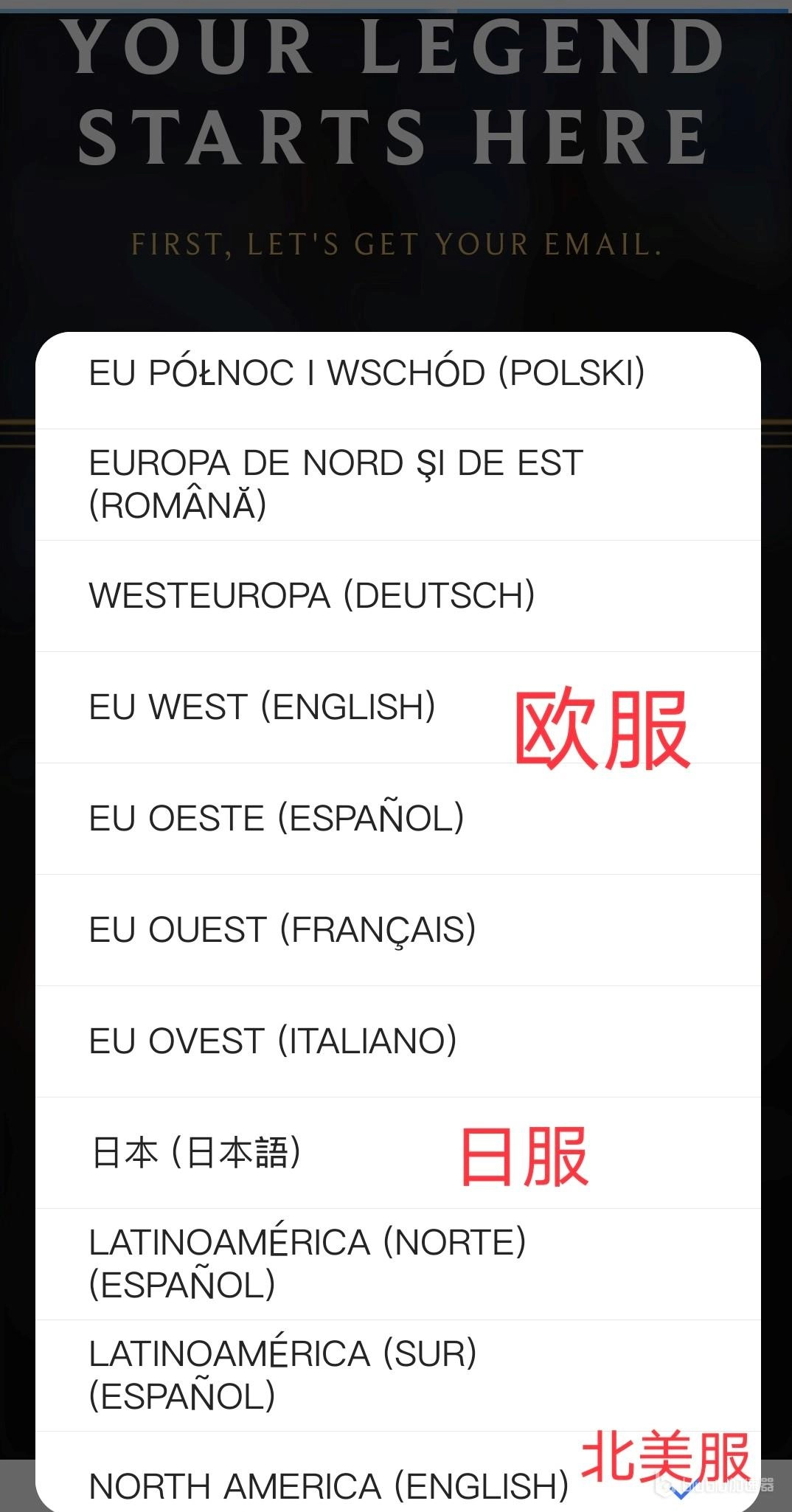Choose EU OESTE (ESPAÑOL) option
The image size is (792, 1512).
277,819
